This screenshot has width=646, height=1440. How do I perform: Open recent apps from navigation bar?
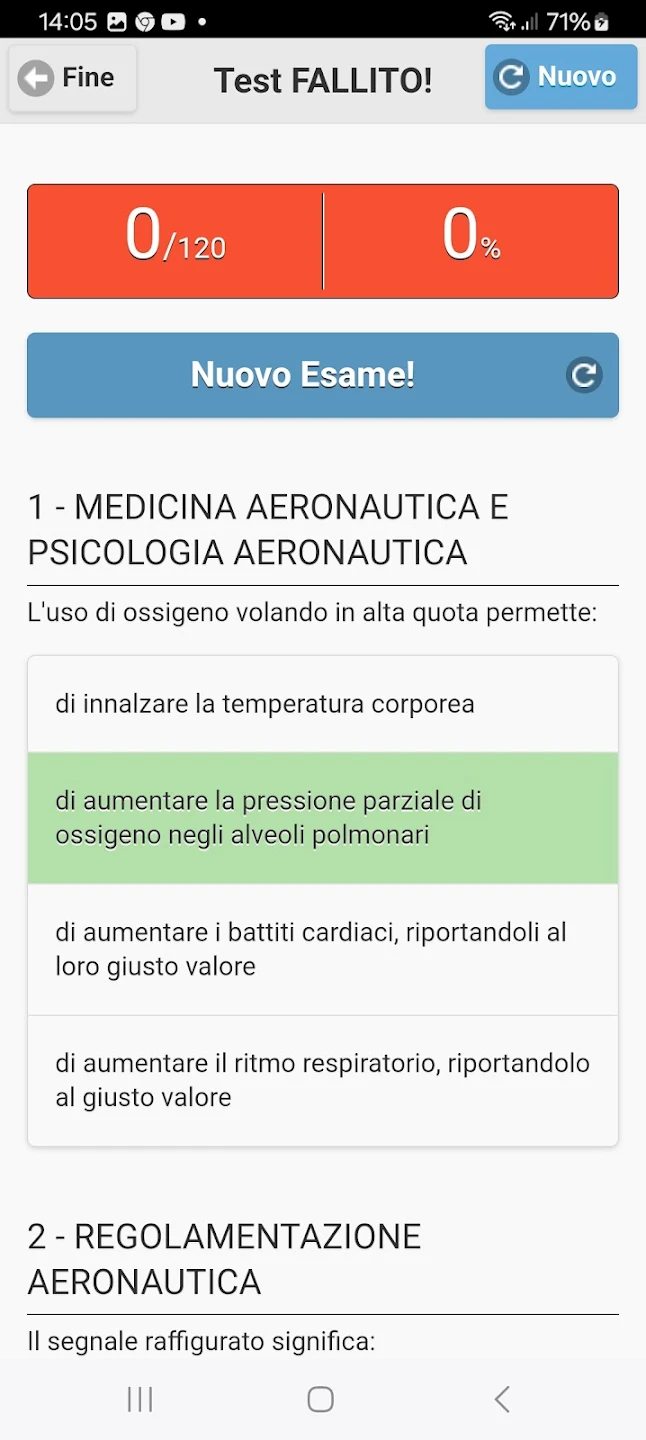tap(140, 1399)
